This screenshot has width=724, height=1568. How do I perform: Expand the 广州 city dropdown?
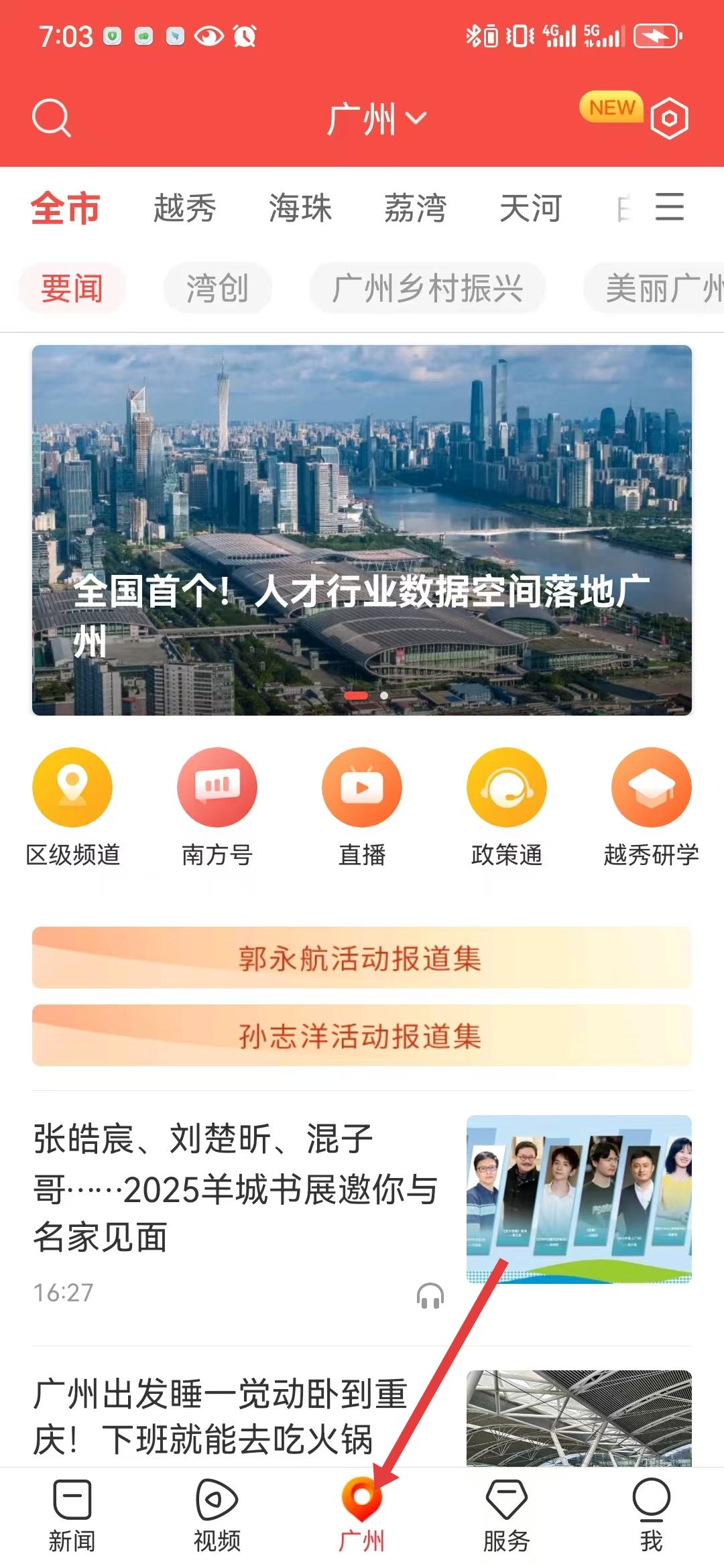376,119
